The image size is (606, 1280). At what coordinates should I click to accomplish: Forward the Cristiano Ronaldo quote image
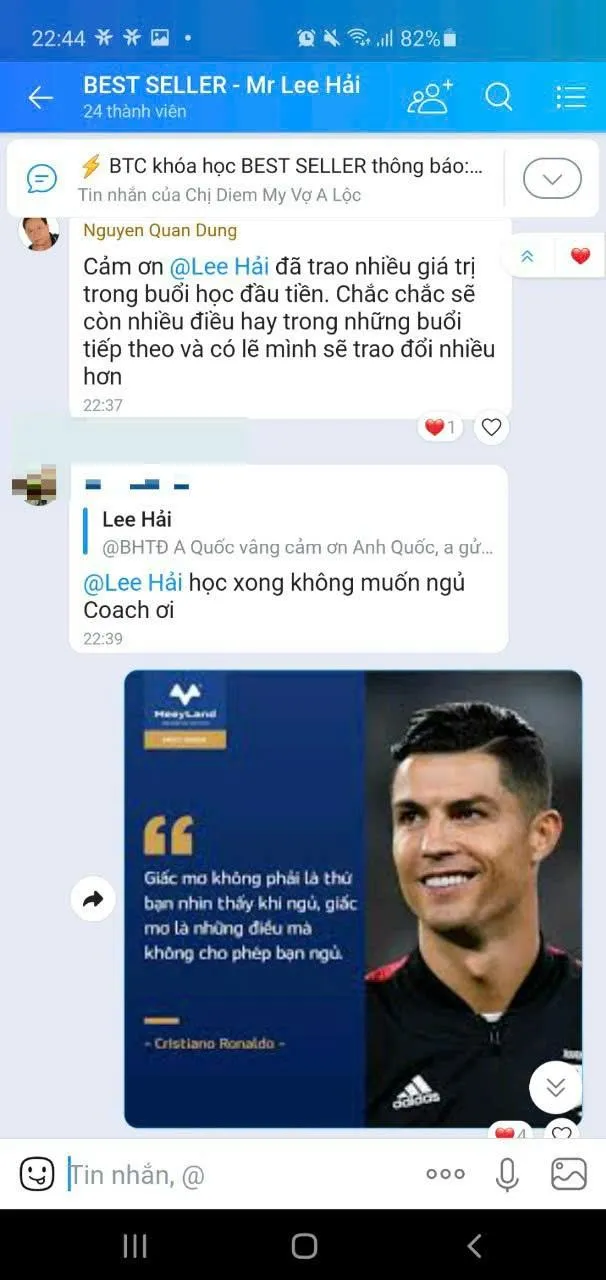(x=93, y=899)
